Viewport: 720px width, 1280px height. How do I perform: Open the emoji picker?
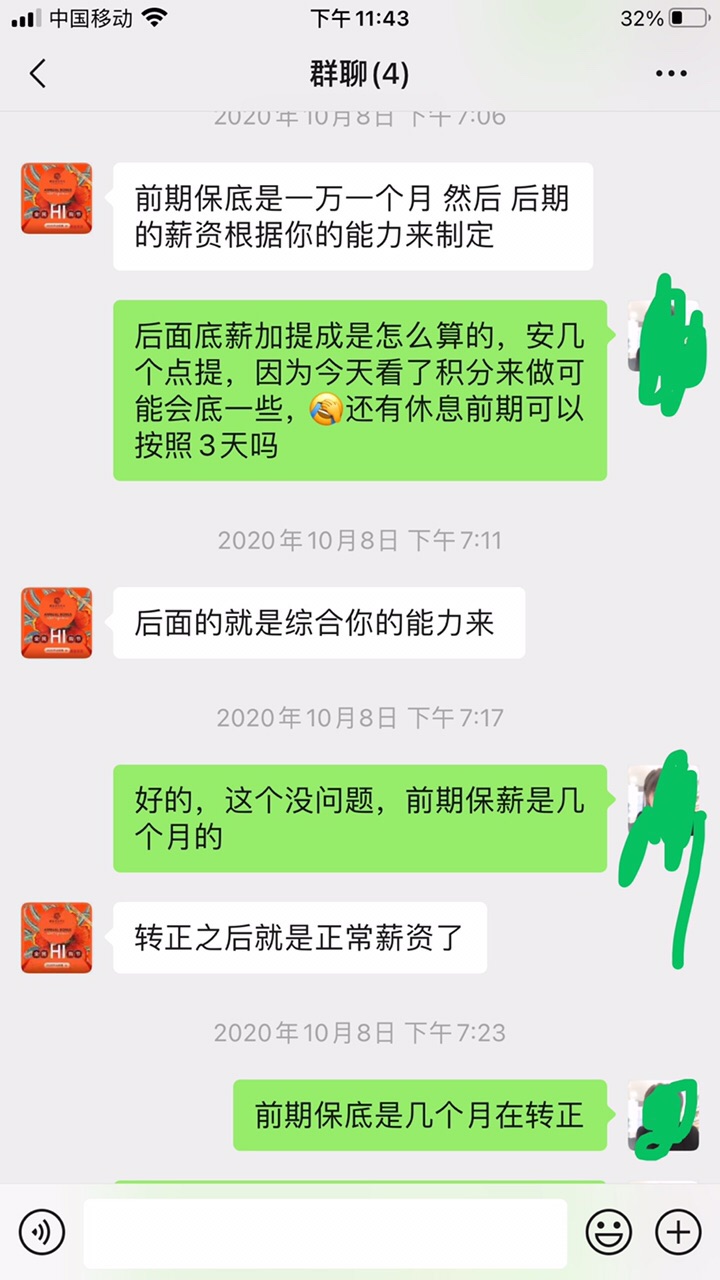point(608,1231)
